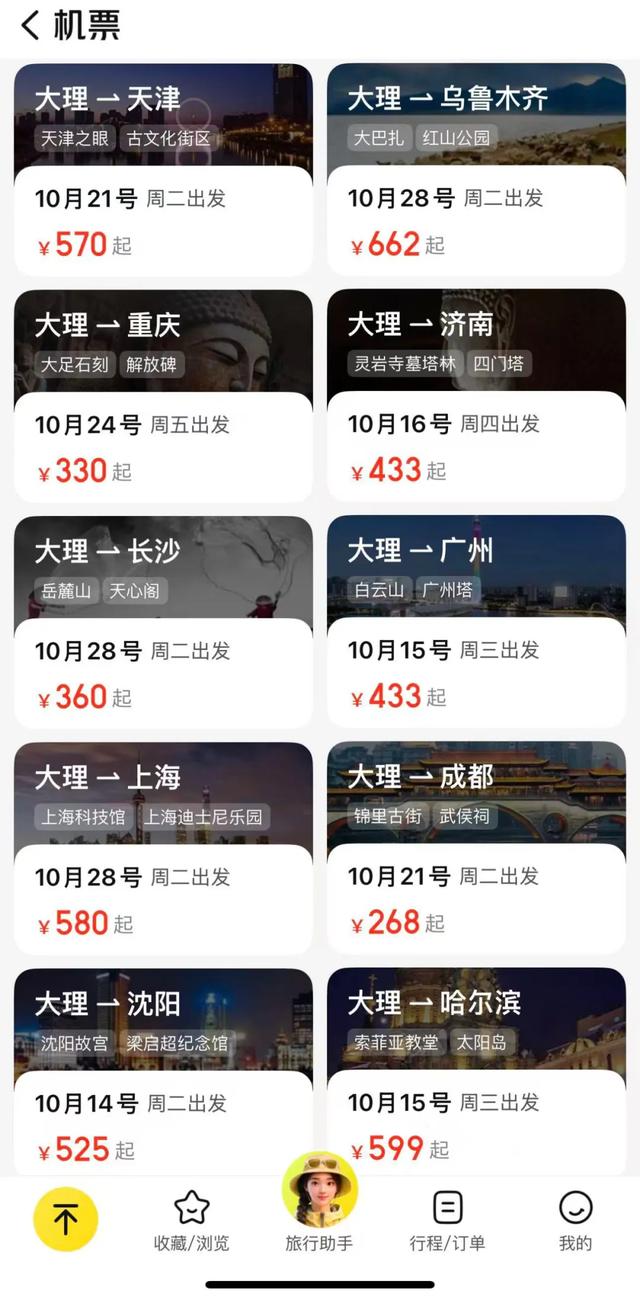640x1300 pixels.
Task: Select the 大理 to 长沙 flight card
Action: click(163, 622)
